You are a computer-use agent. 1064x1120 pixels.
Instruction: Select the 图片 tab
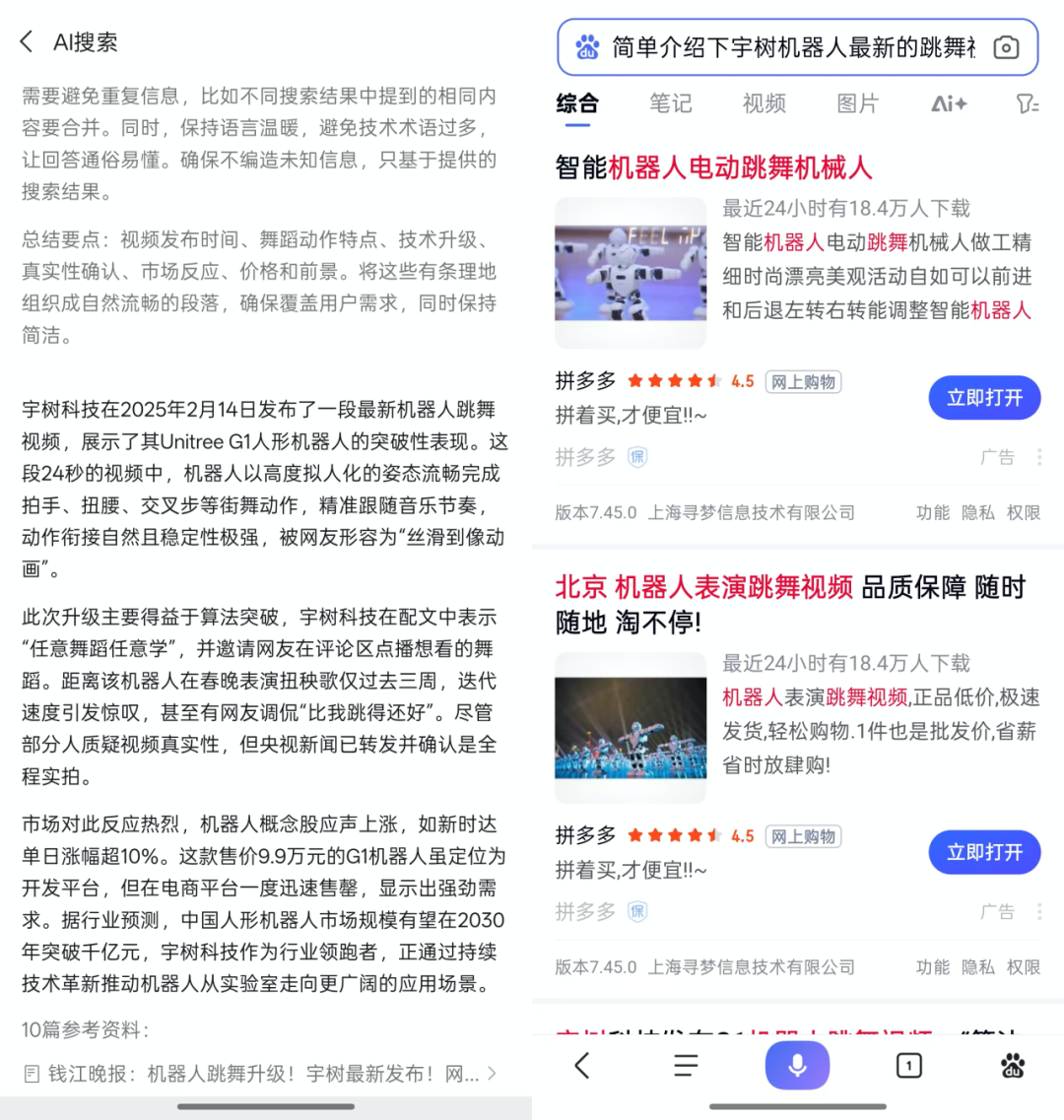pyautogui.click(x=856, y=103)
